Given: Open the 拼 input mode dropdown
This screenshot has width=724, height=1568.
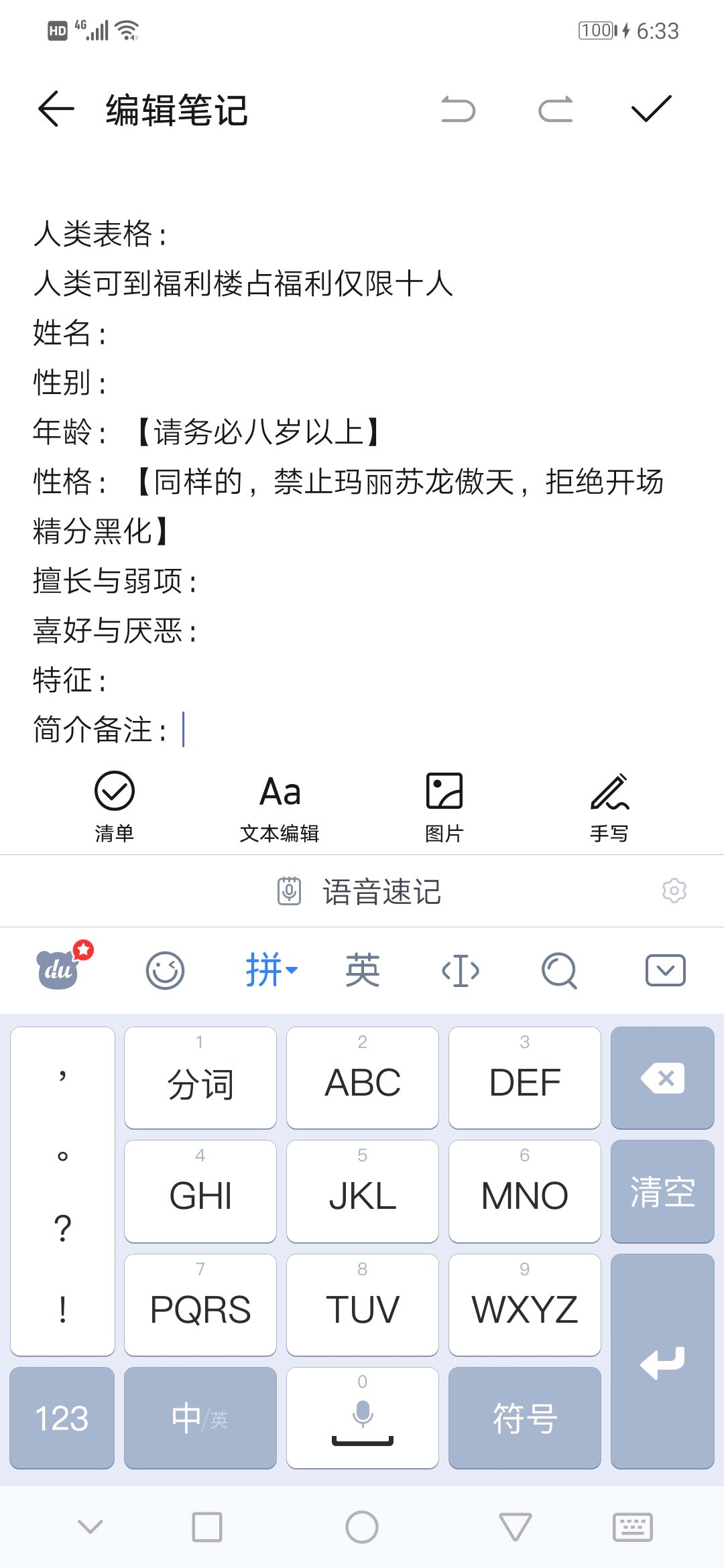Looking at the screenshot, I should click(271, 970).
